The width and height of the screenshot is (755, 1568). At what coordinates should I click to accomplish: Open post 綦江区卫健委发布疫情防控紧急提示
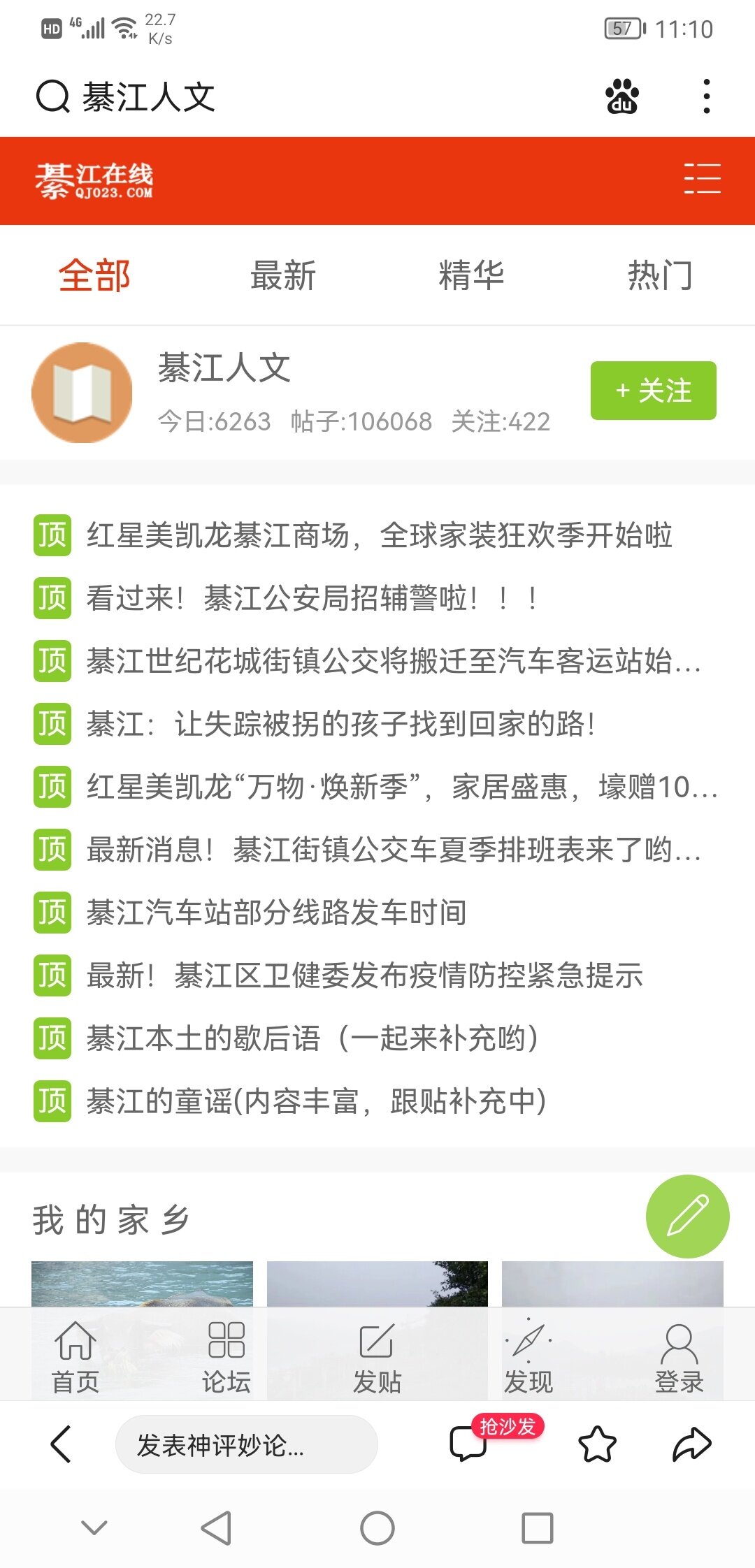pos(364,976)
